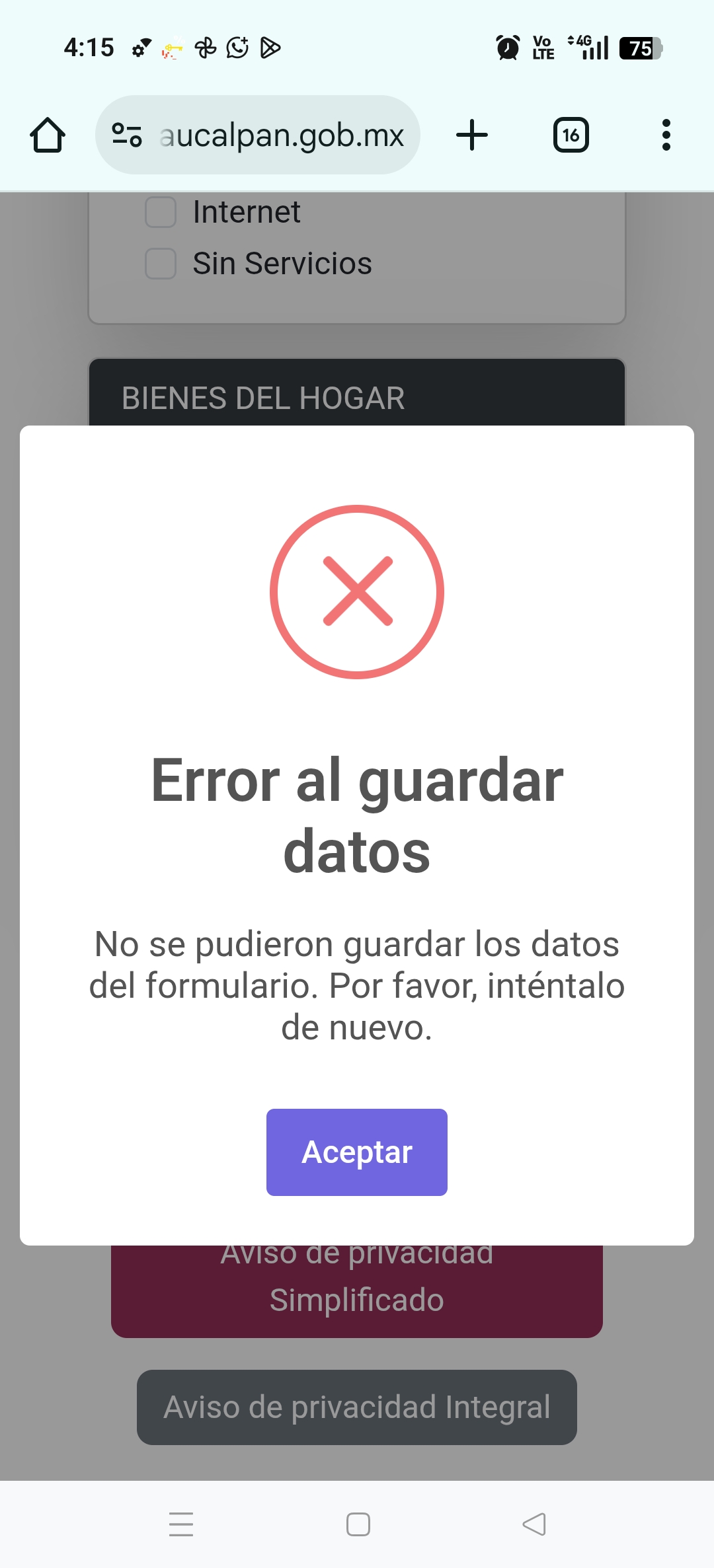Open a new browser tab
The height and width of the screenshot is (1568, 714).
(x=472, y=135)
